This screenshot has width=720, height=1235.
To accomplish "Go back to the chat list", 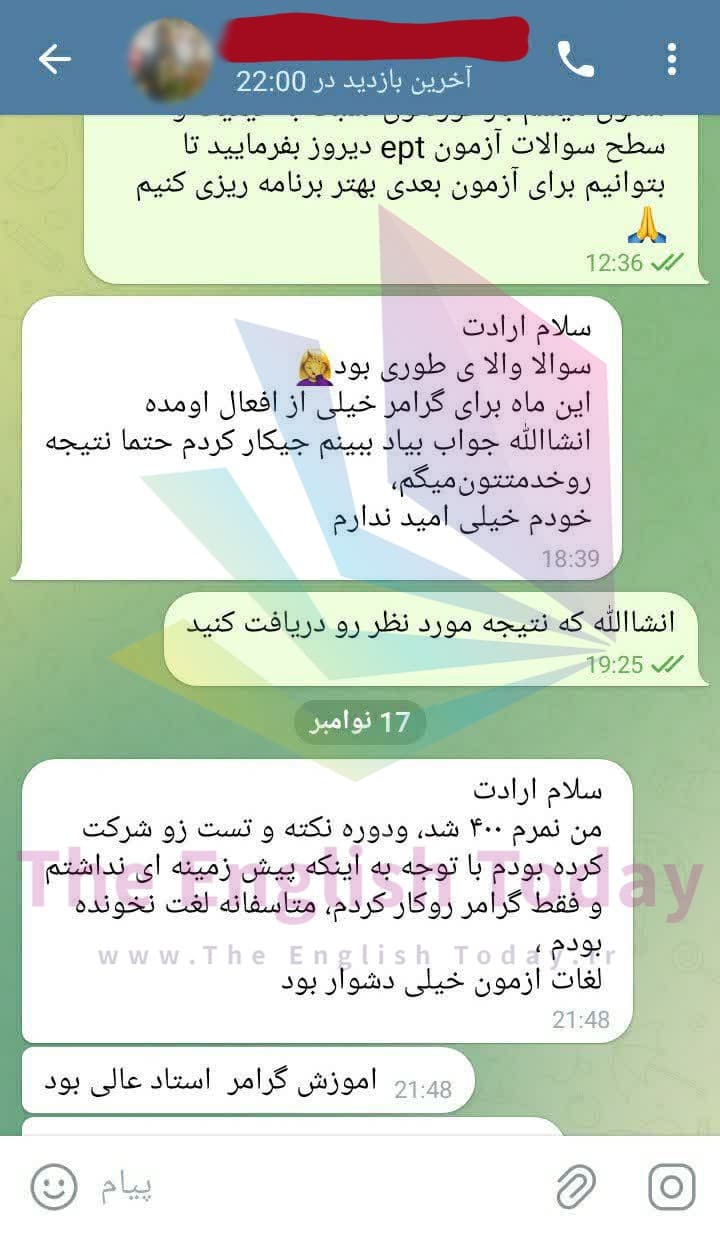I will [x=55, y=60].
